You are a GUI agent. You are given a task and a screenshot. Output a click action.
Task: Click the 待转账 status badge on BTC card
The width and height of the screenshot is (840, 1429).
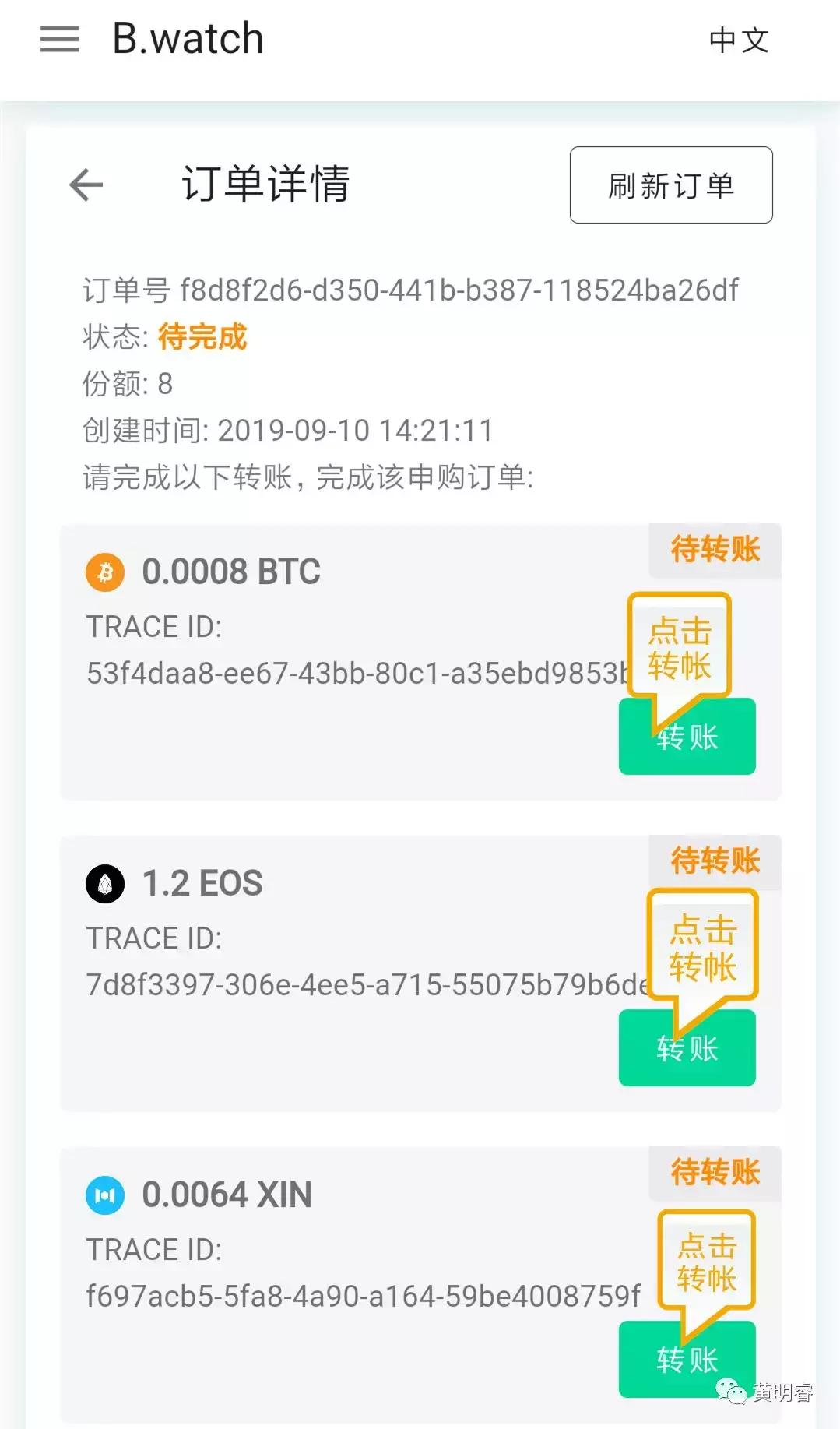(x=714, y=550)
